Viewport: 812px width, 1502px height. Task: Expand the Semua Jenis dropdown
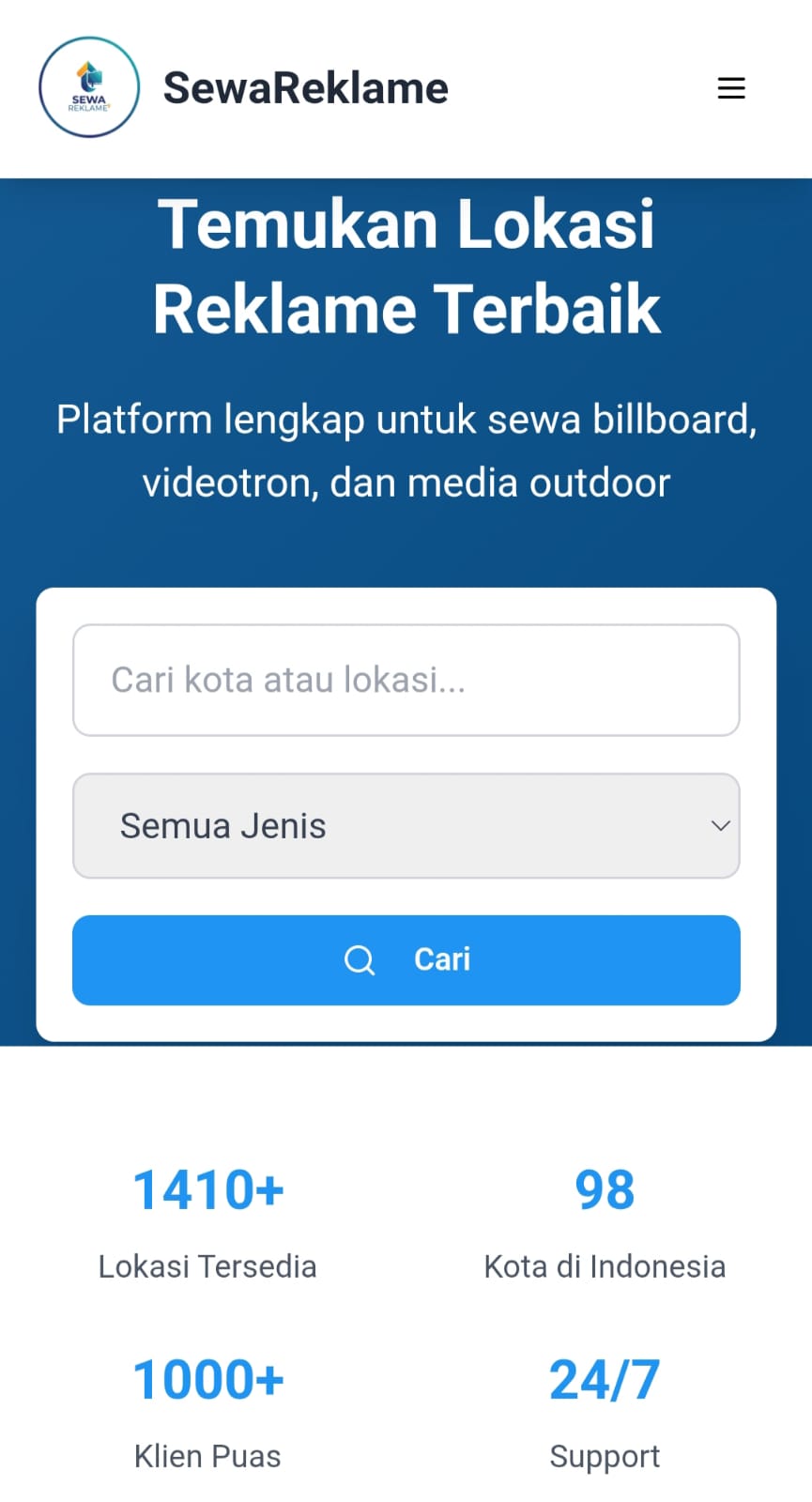406,826
